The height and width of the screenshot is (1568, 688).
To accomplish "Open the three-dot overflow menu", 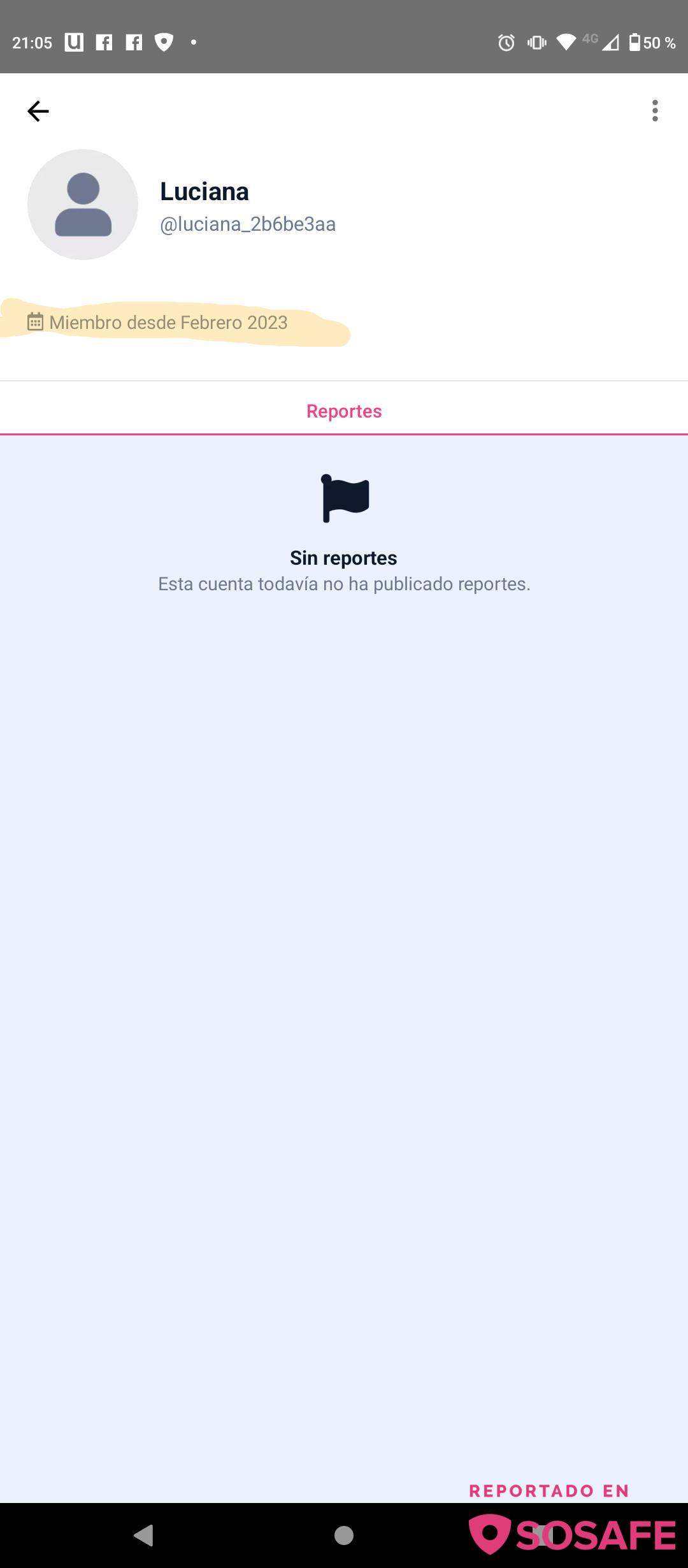I will pos(655,111).
